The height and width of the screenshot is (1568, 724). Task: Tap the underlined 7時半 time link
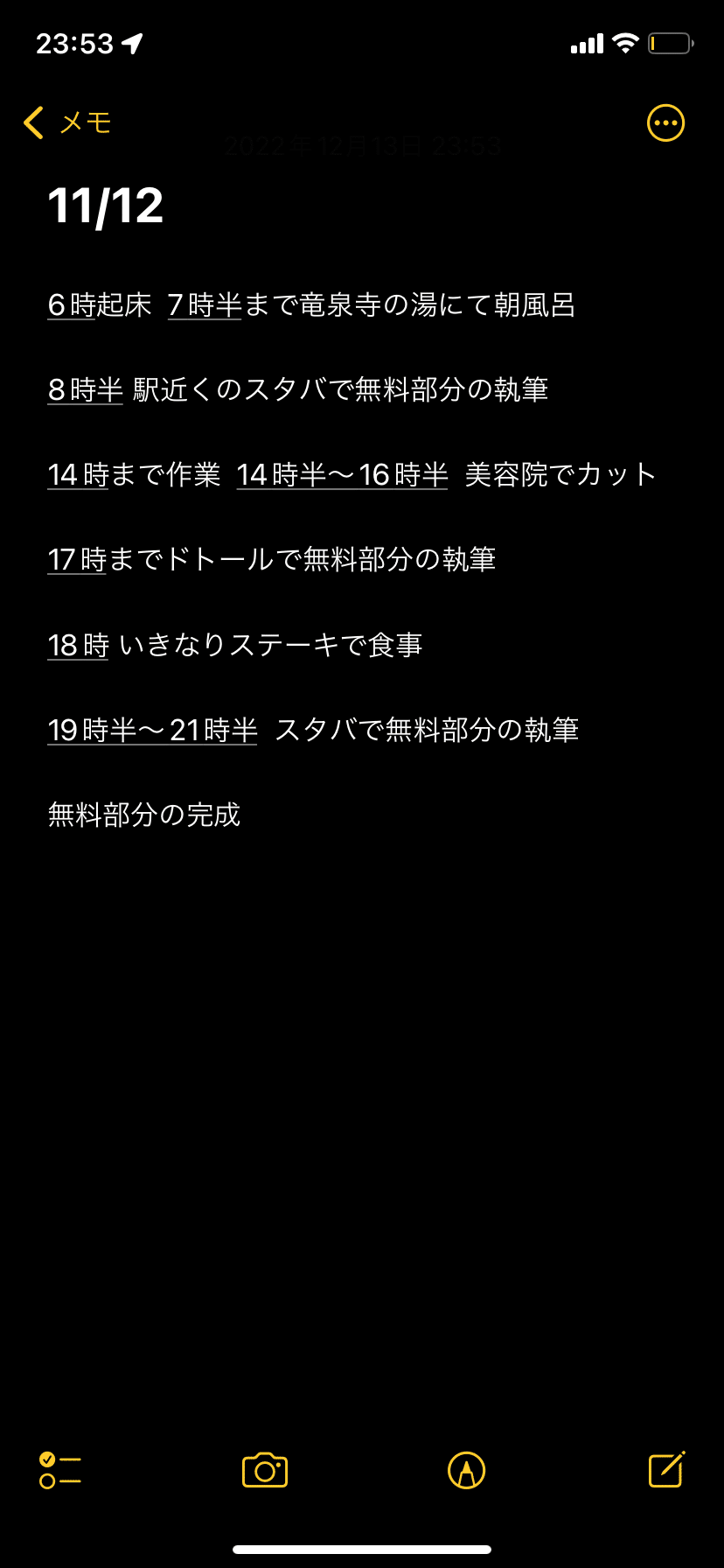pyautogui.click(x=205, y=304)
